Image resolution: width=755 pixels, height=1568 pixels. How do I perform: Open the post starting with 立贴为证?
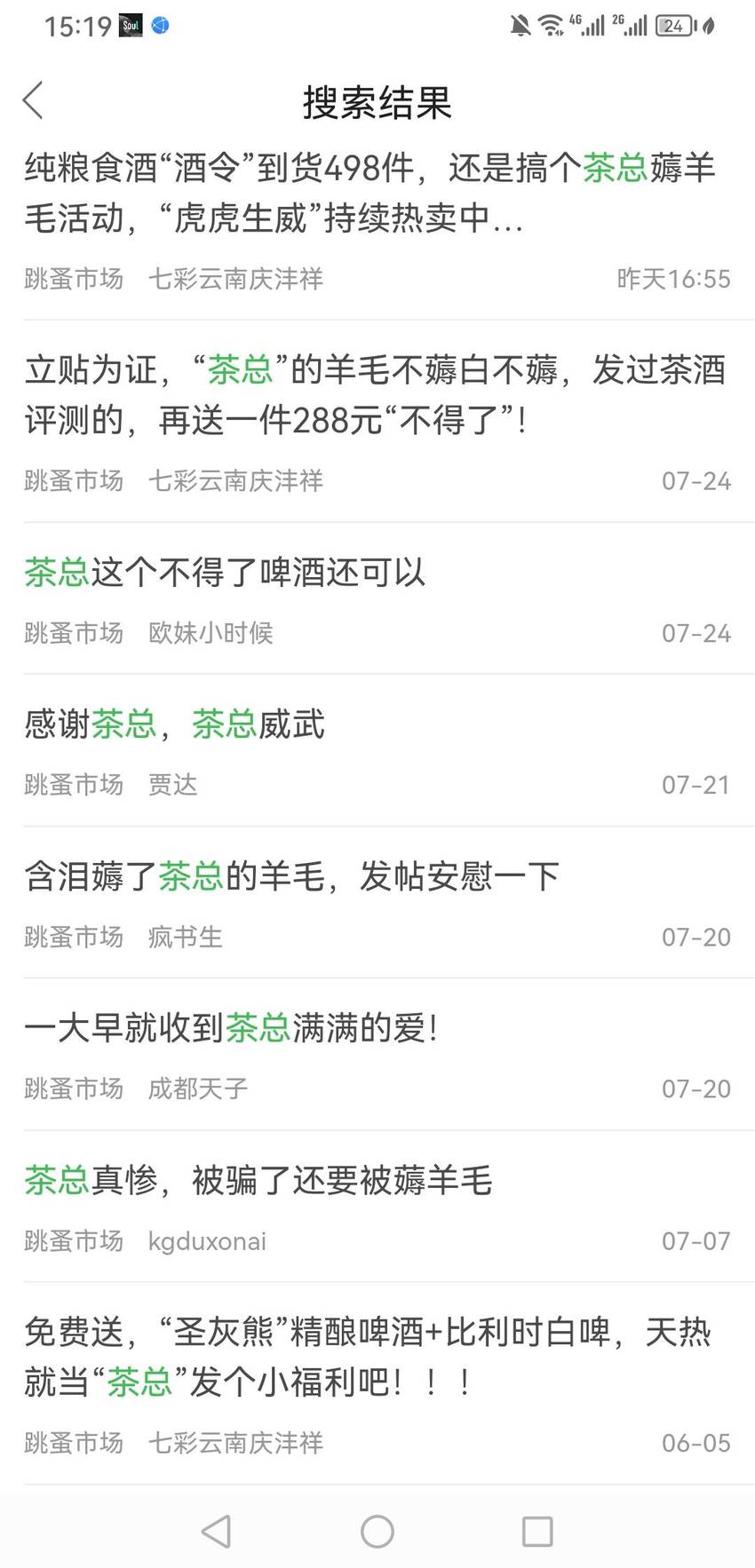coord(377,422)
